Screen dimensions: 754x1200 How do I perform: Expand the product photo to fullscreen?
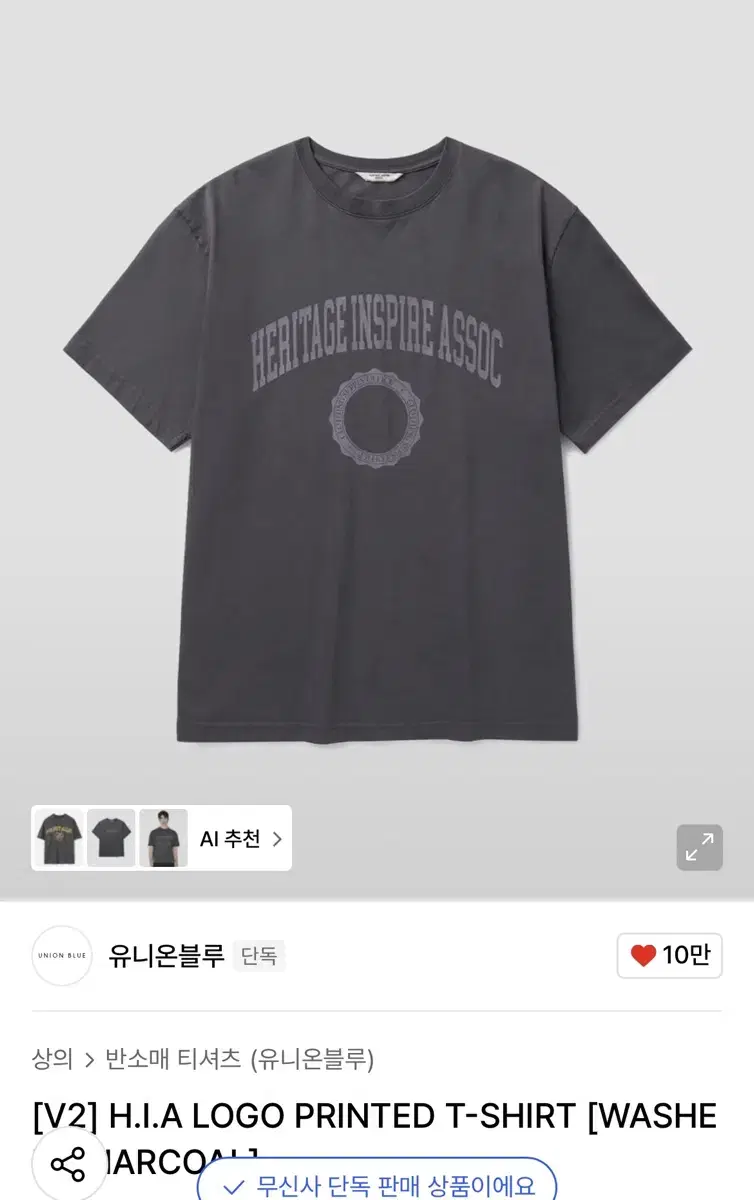coord(698,847)
